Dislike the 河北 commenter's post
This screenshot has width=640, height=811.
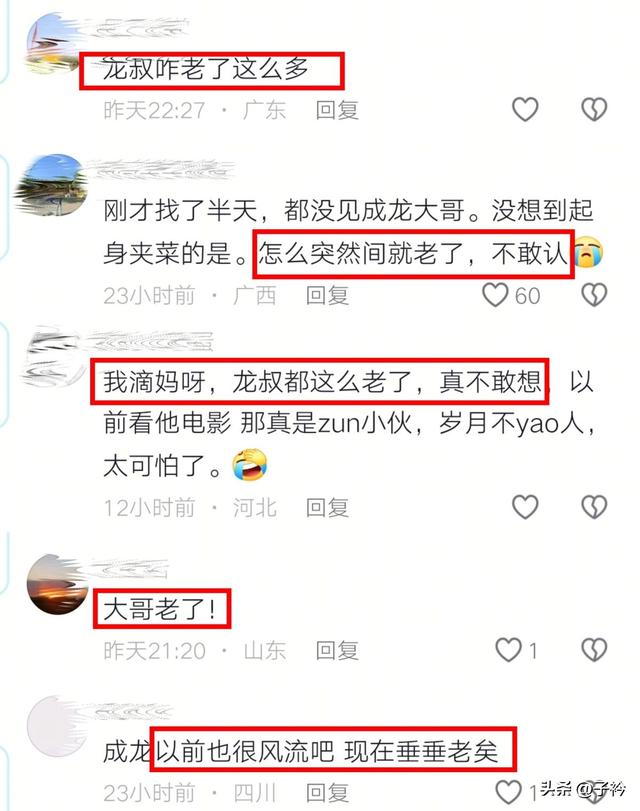click(595, 508)
